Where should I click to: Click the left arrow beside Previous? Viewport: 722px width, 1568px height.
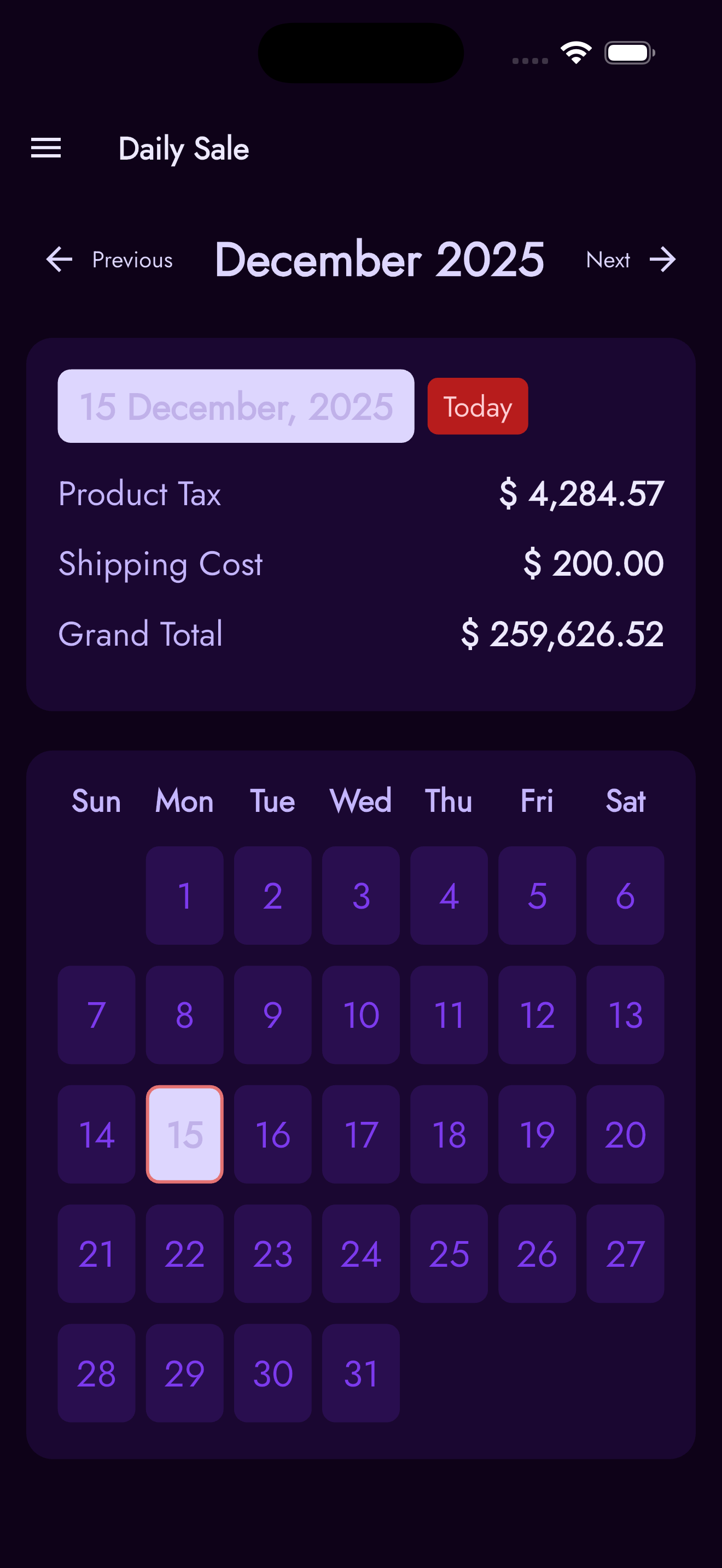[59, 259]
